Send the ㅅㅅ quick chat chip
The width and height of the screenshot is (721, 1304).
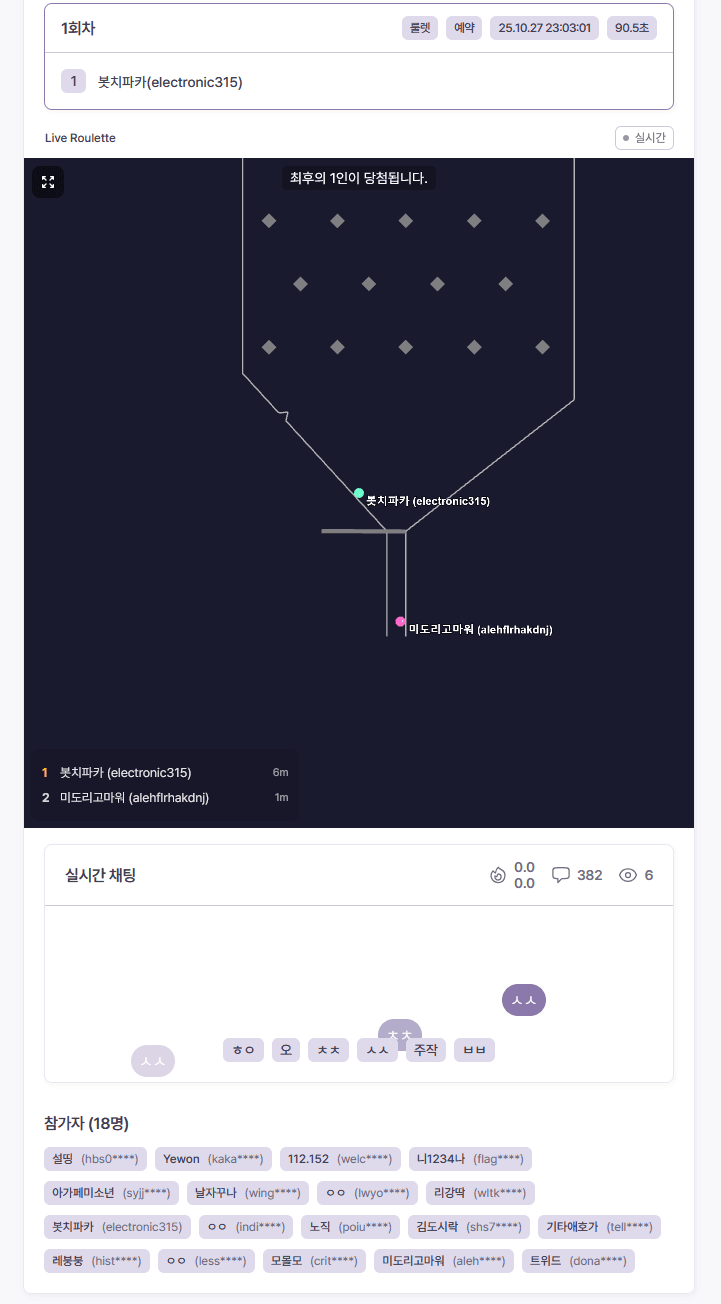(377, 1050)
